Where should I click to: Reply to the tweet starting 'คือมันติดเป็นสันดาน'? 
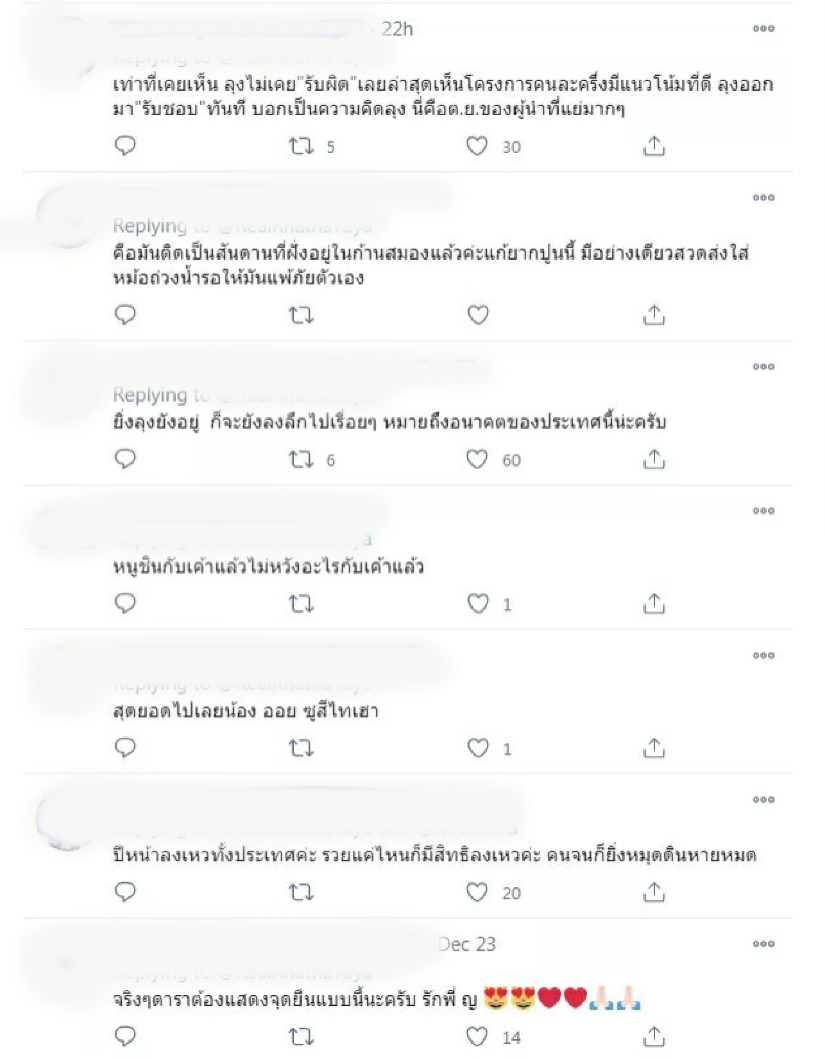tap(125, 315)
